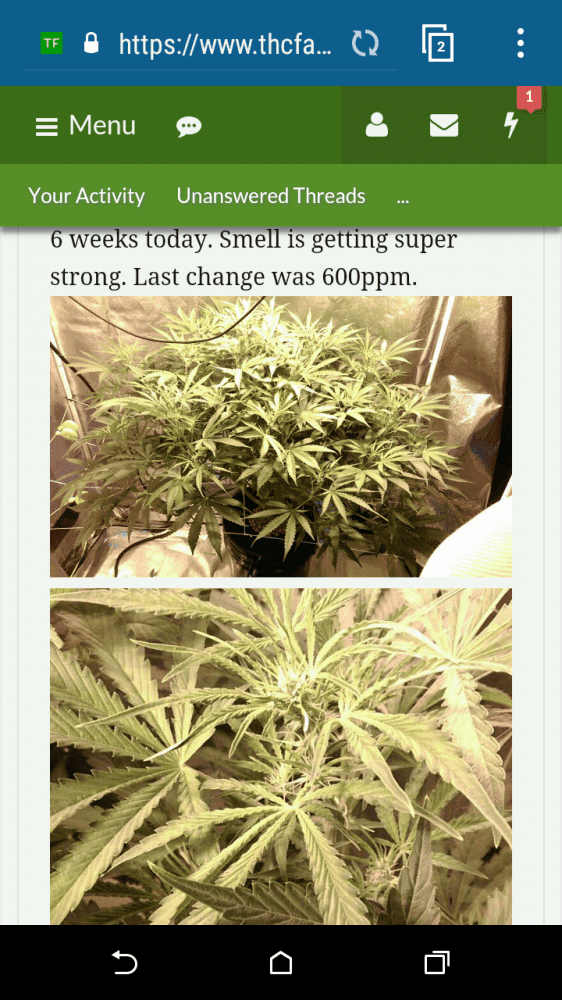Image resolution: width=562 pixels, height=1000 pixels.
Task: Open alerts lightning bolt with badge
Action: click(x=511, y=125)
